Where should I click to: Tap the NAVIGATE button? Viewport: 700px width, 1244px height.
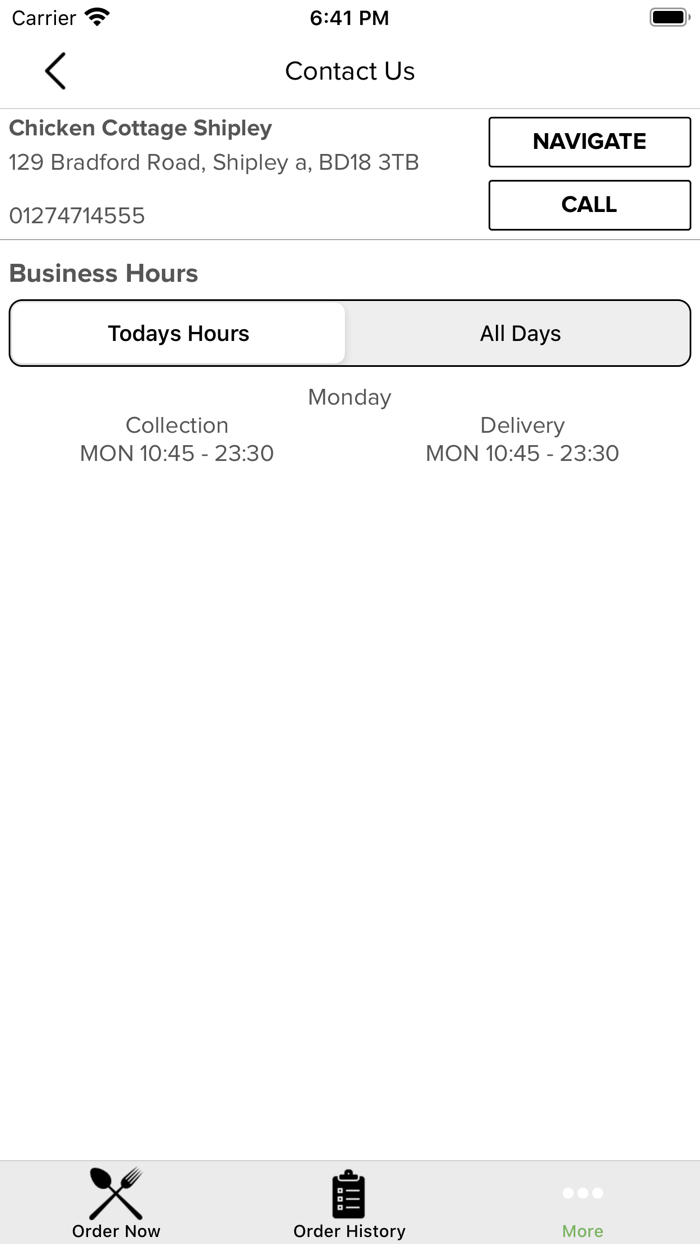point(589,142)
